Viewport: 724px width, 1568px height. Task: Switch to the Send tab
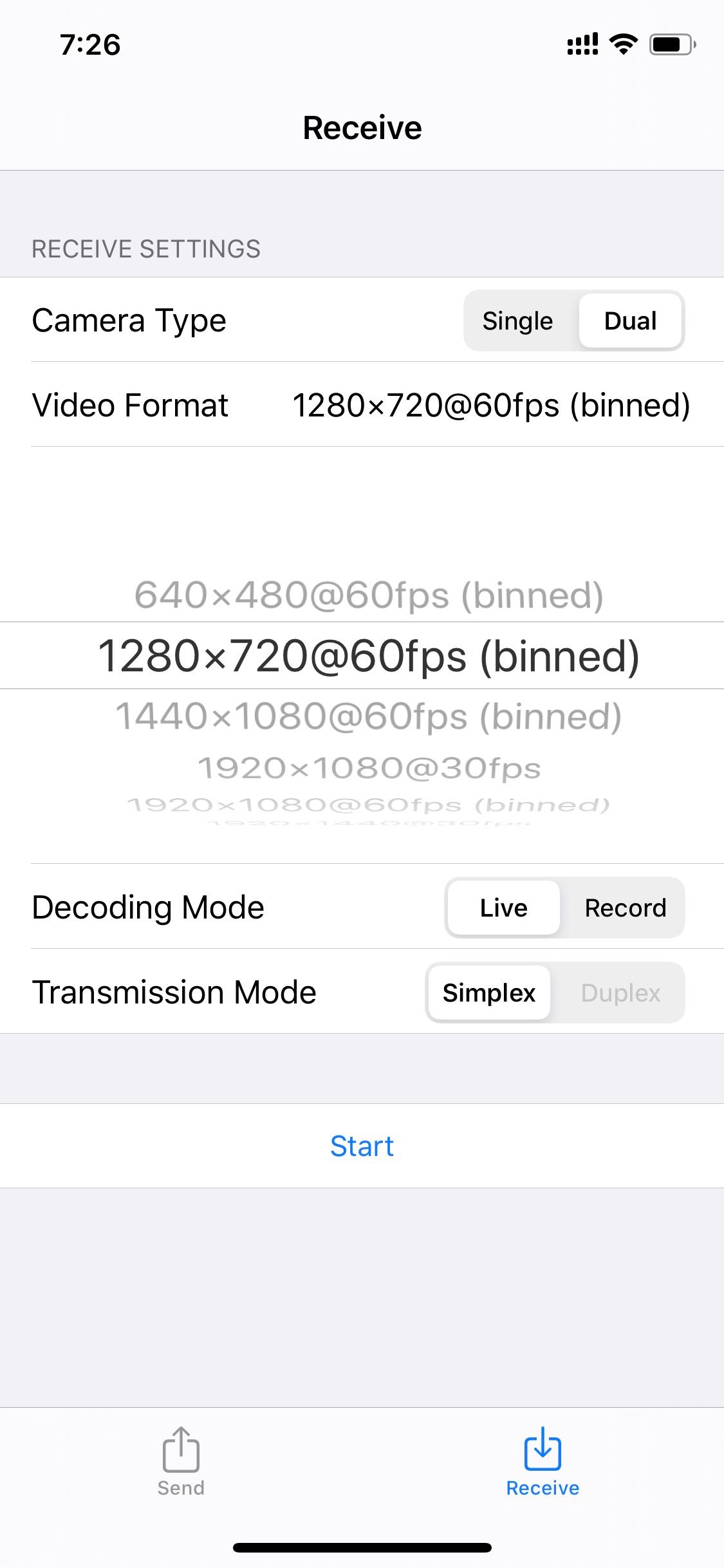coord(181,1462)
